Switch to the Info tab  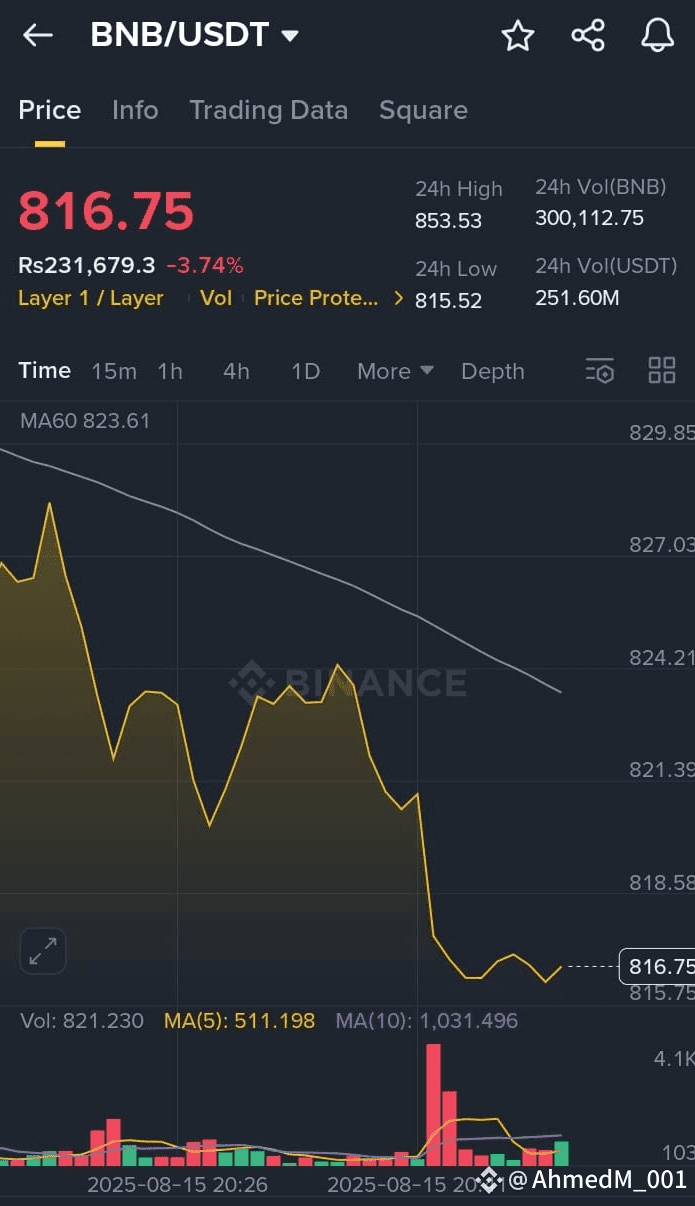coord(135,110)
